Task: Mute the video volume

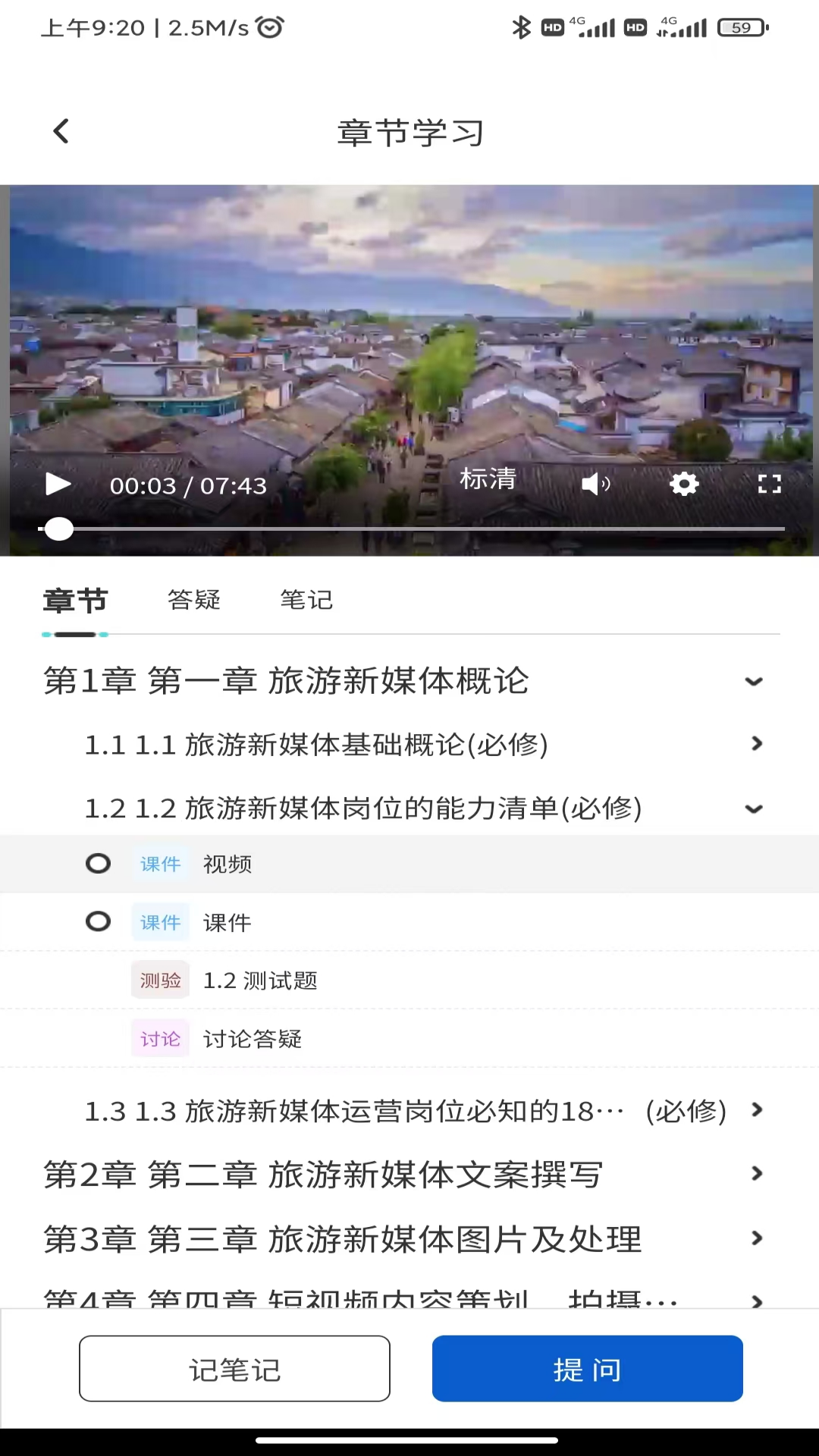Action: 597,483
